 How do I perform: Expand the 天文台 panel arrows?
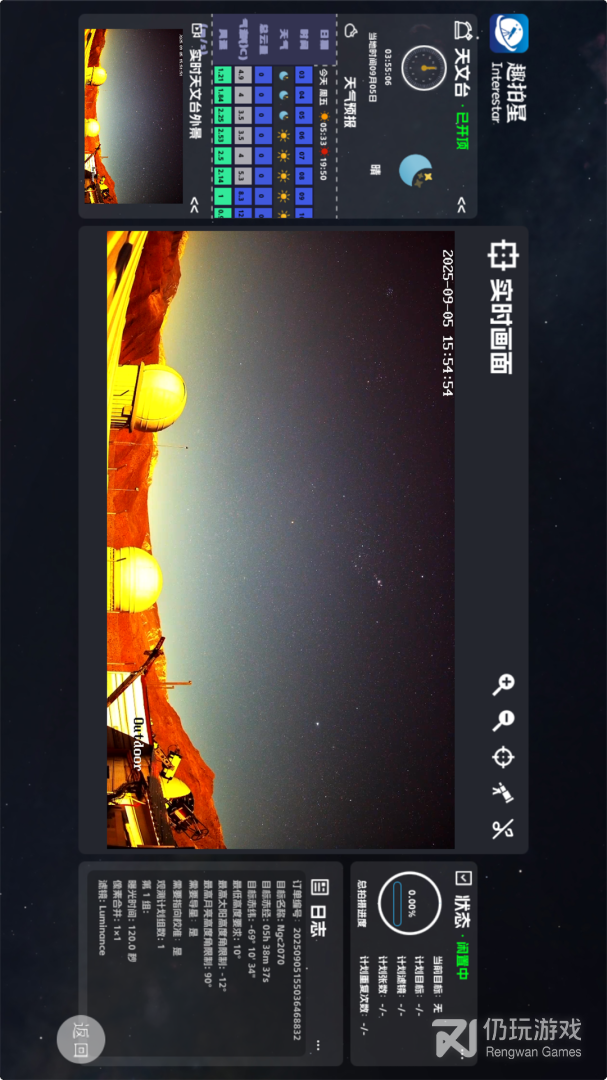pyautogui.click(x=460, y=206)
